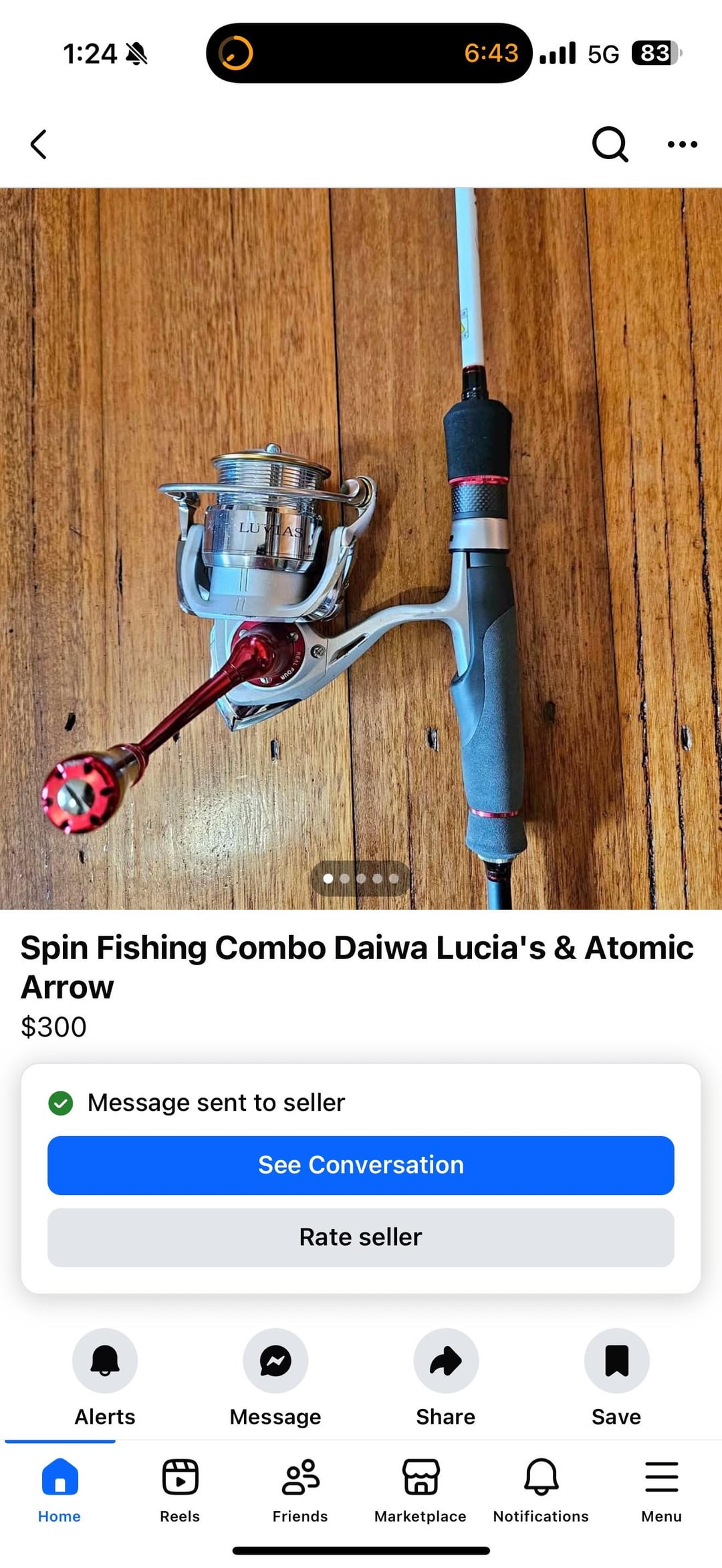Switch to the Home tab
The image size is (722, 1568).
(59, 1490)
